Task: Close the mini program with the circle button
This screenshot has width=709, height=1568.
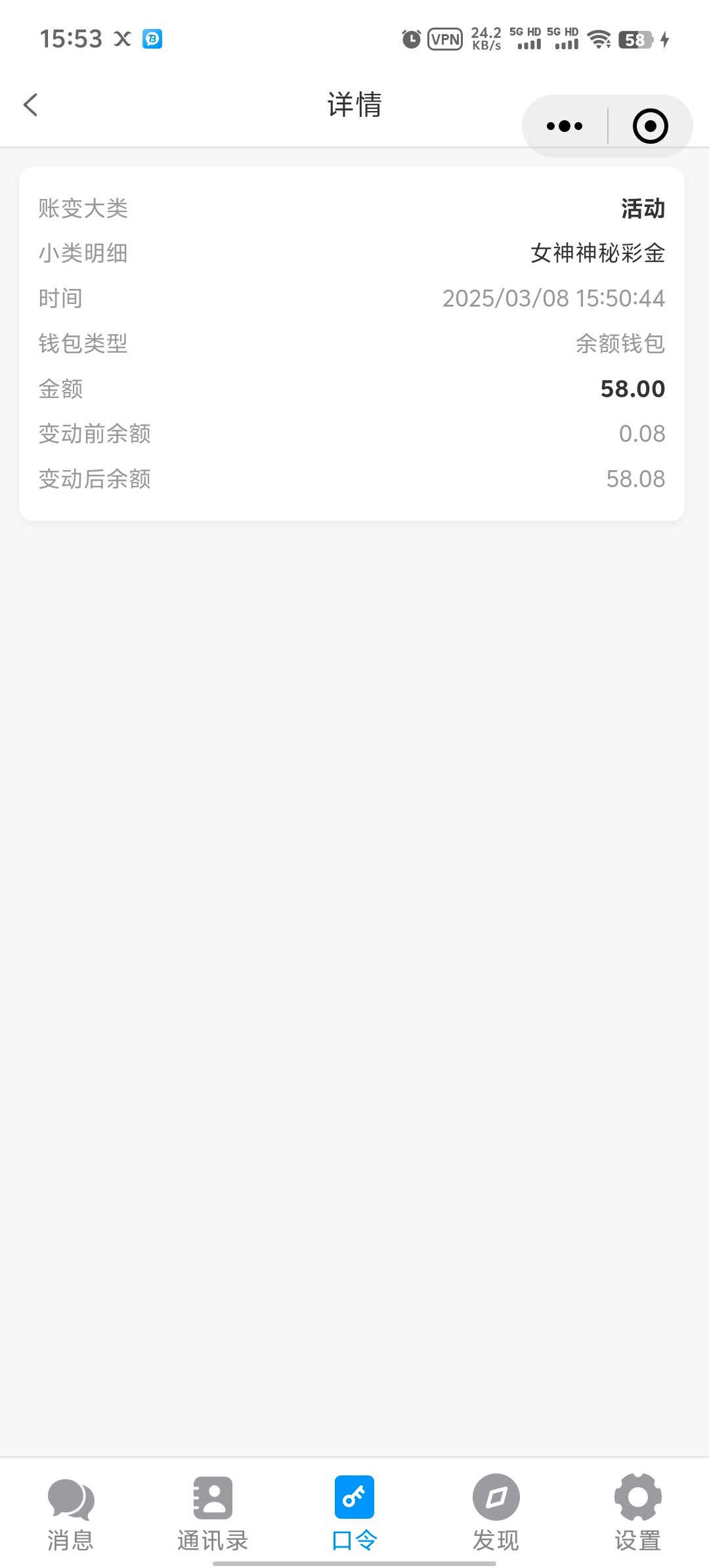Action: tap(650, 126)
